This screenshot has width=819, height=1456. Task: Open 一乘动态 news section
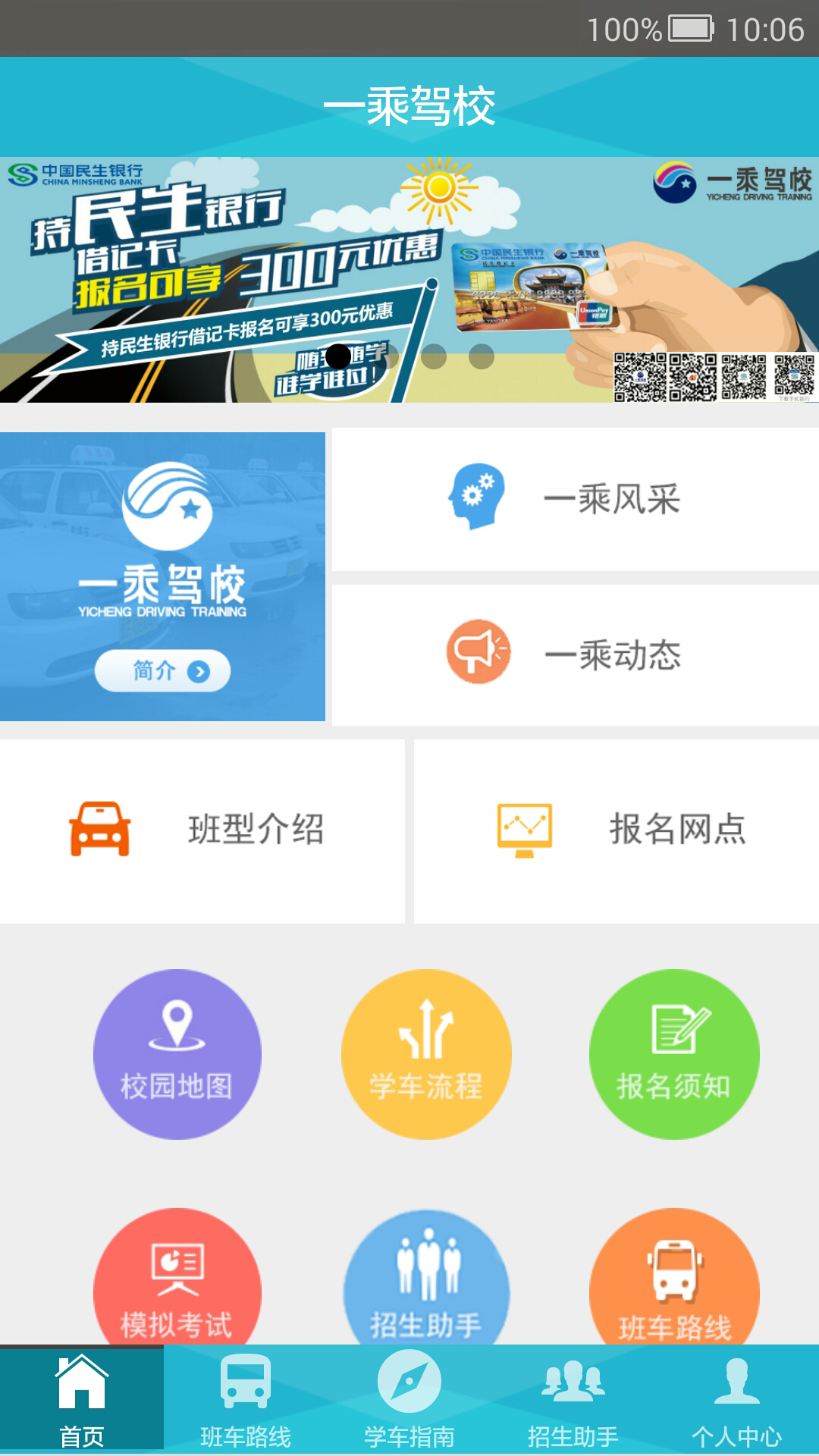tap(575, 655)
